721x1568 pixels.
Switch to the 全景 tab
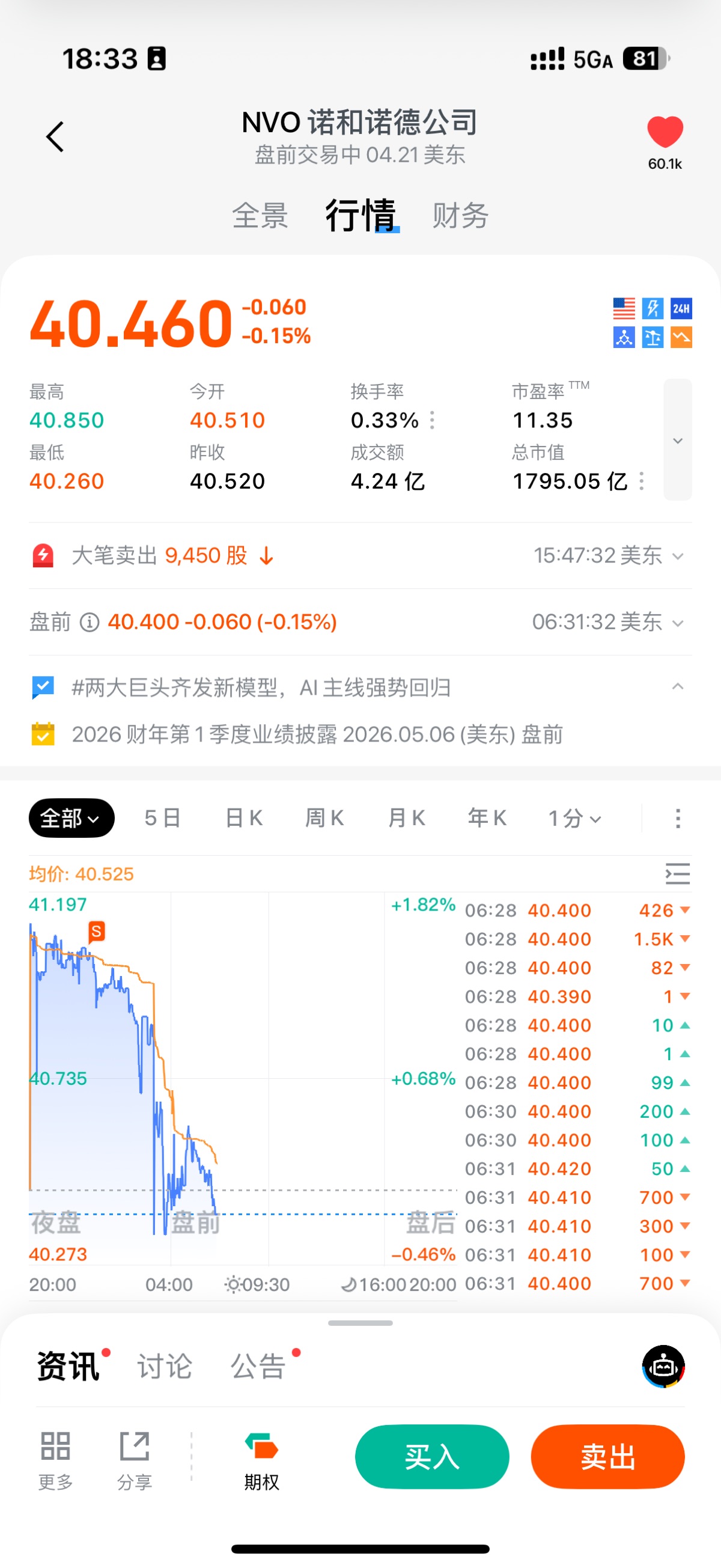pos(260,216)
